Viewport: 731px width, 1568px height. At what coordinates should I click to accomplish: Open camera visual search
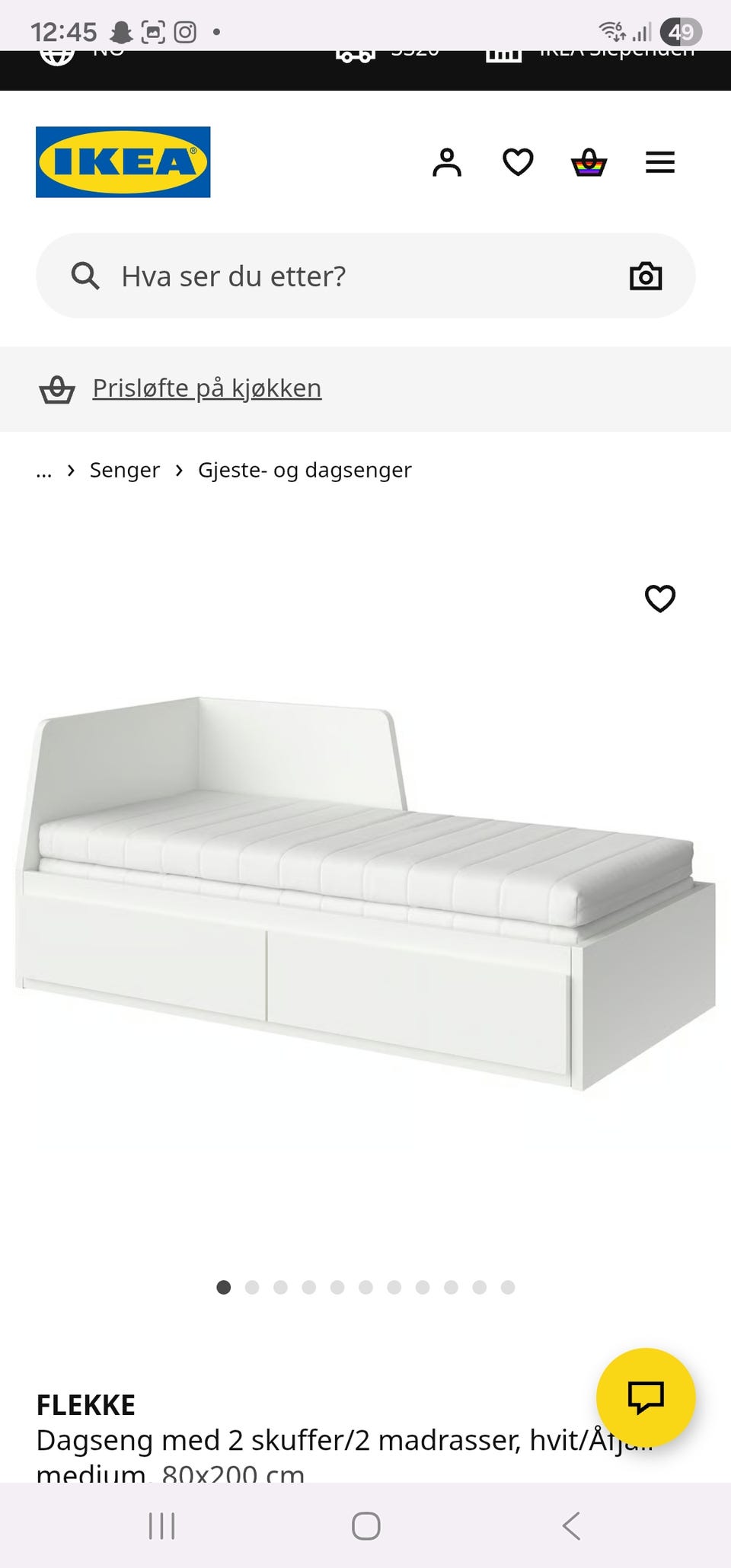(644, 276)
